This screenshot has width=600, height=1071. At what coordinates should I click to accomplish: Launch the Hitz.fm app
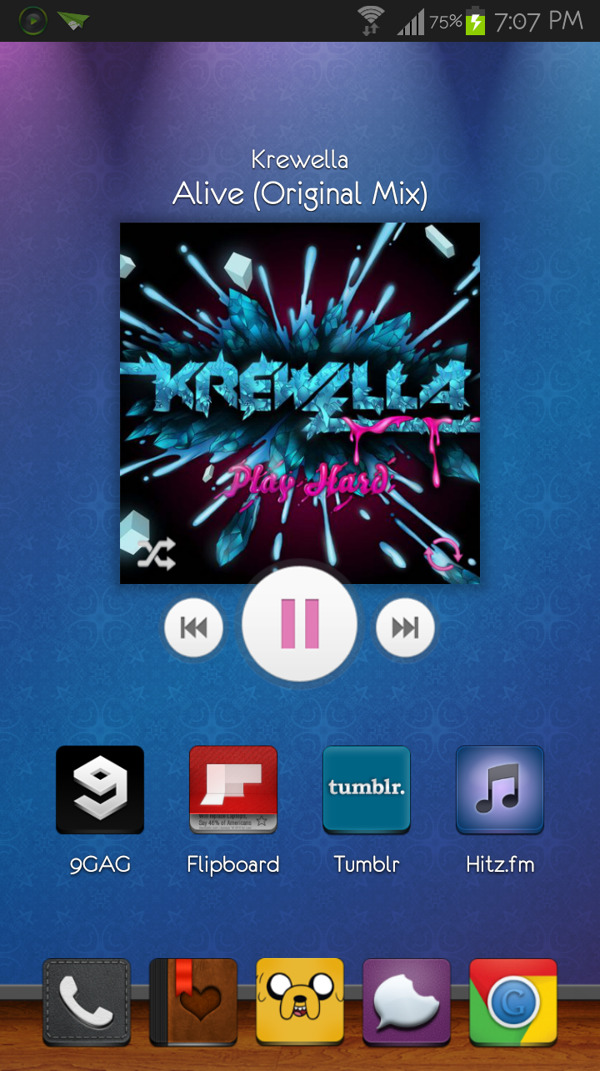point(500,790)
